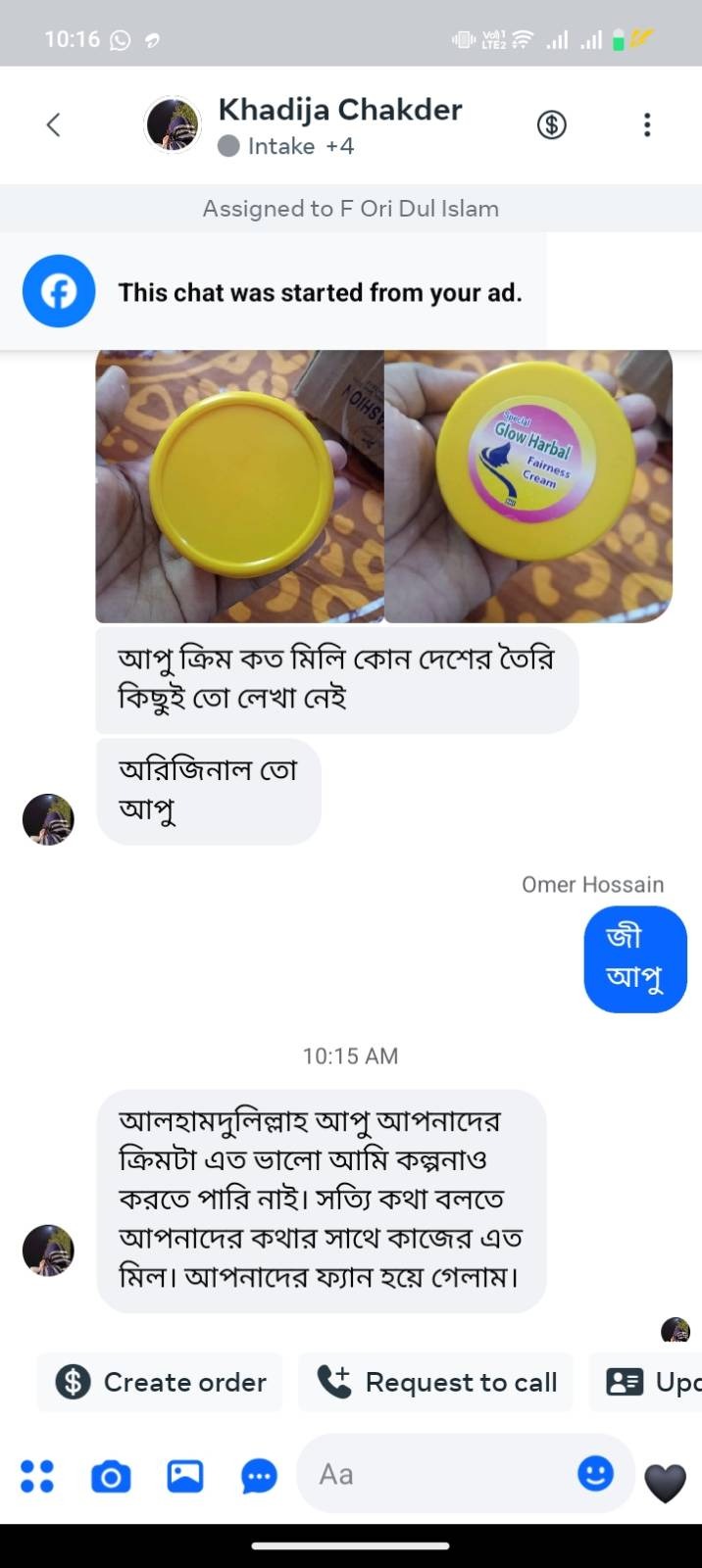
Task: Open saved replies speech bubble icon
Action: [x=259, y=1476]
